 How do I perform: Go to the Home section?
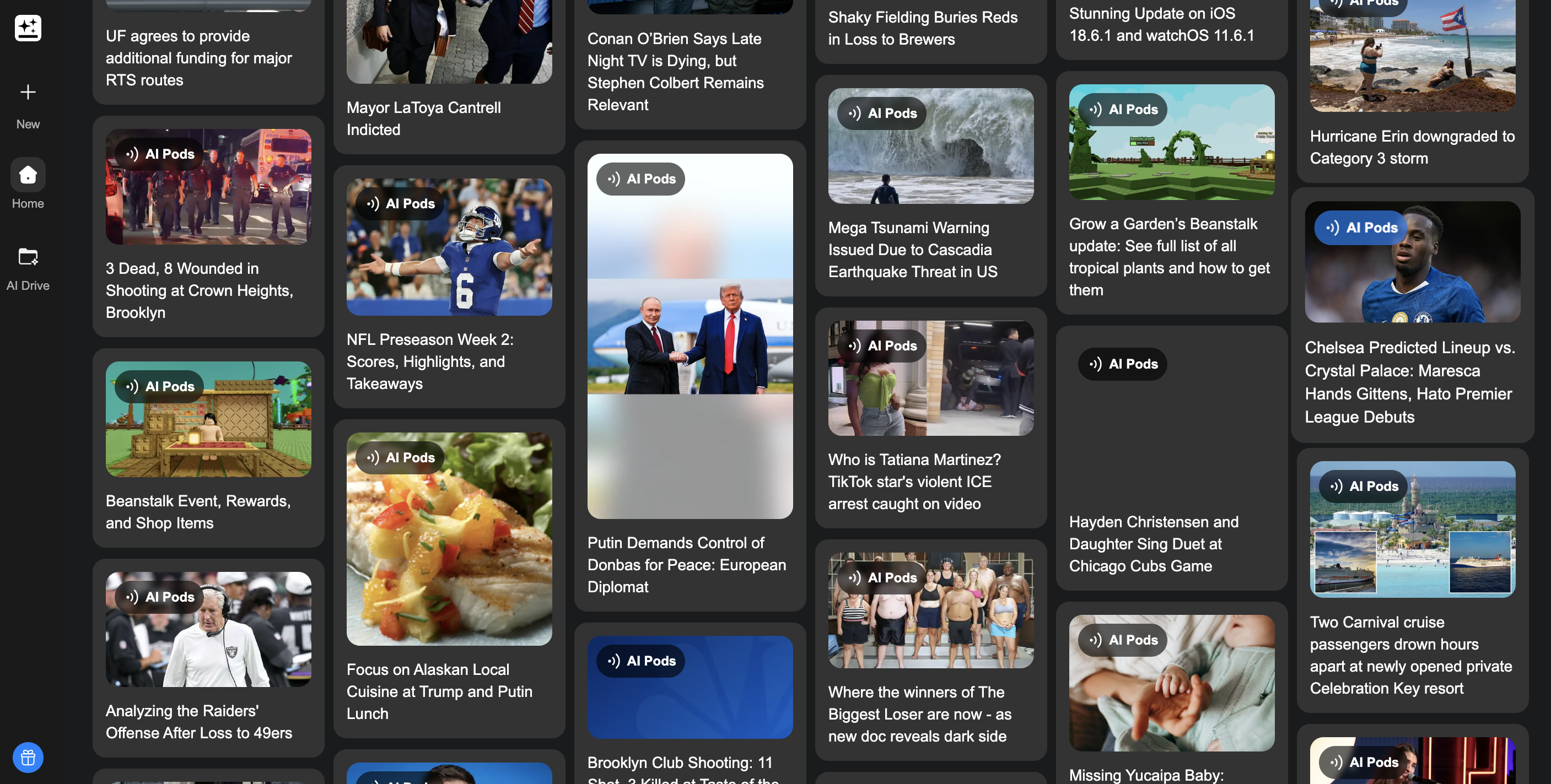pyautogui.click(x=28, y=183)
